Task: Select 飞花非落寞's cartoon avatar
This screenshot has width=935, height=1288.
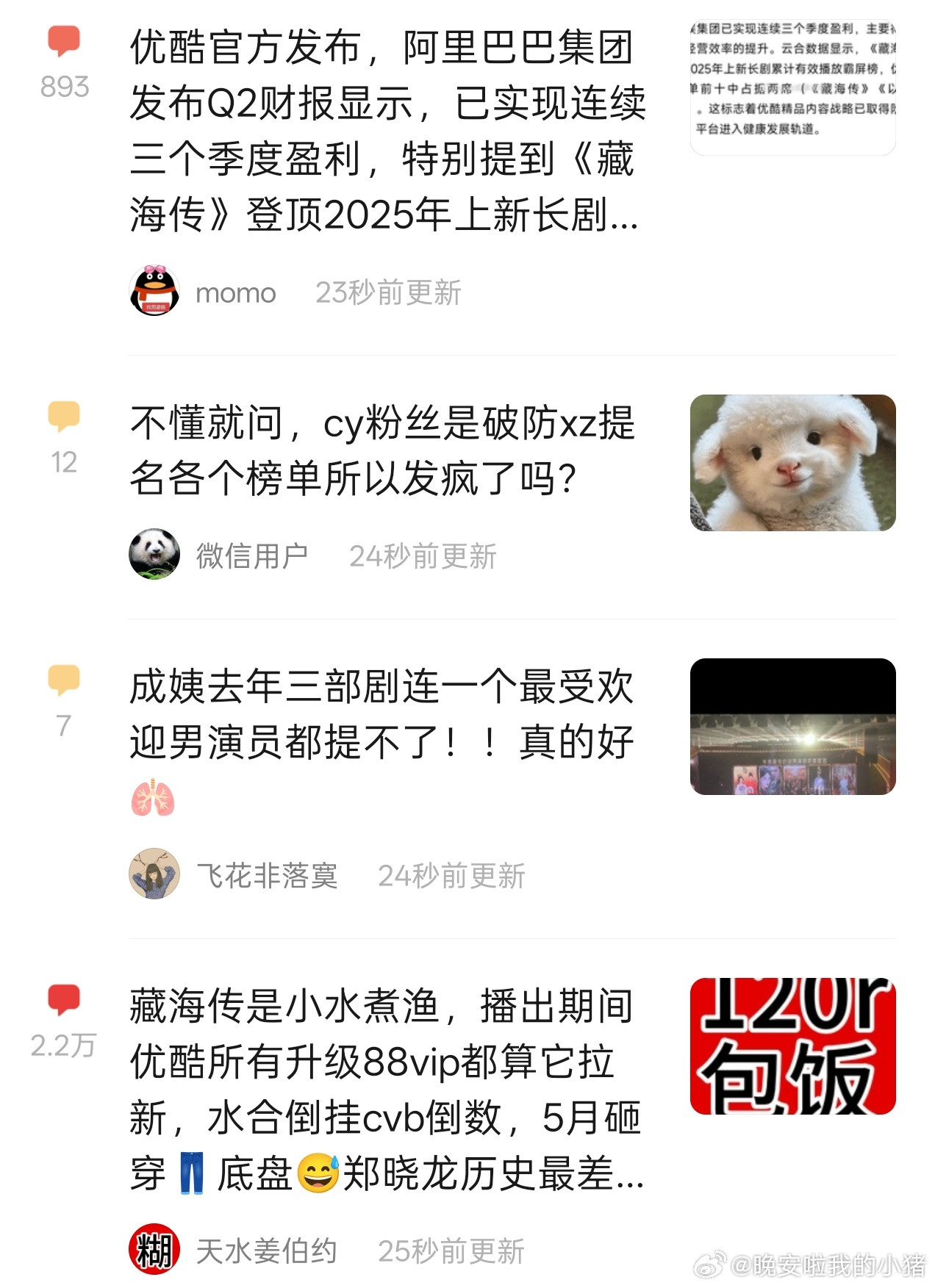Action: [x=154, y=874]
